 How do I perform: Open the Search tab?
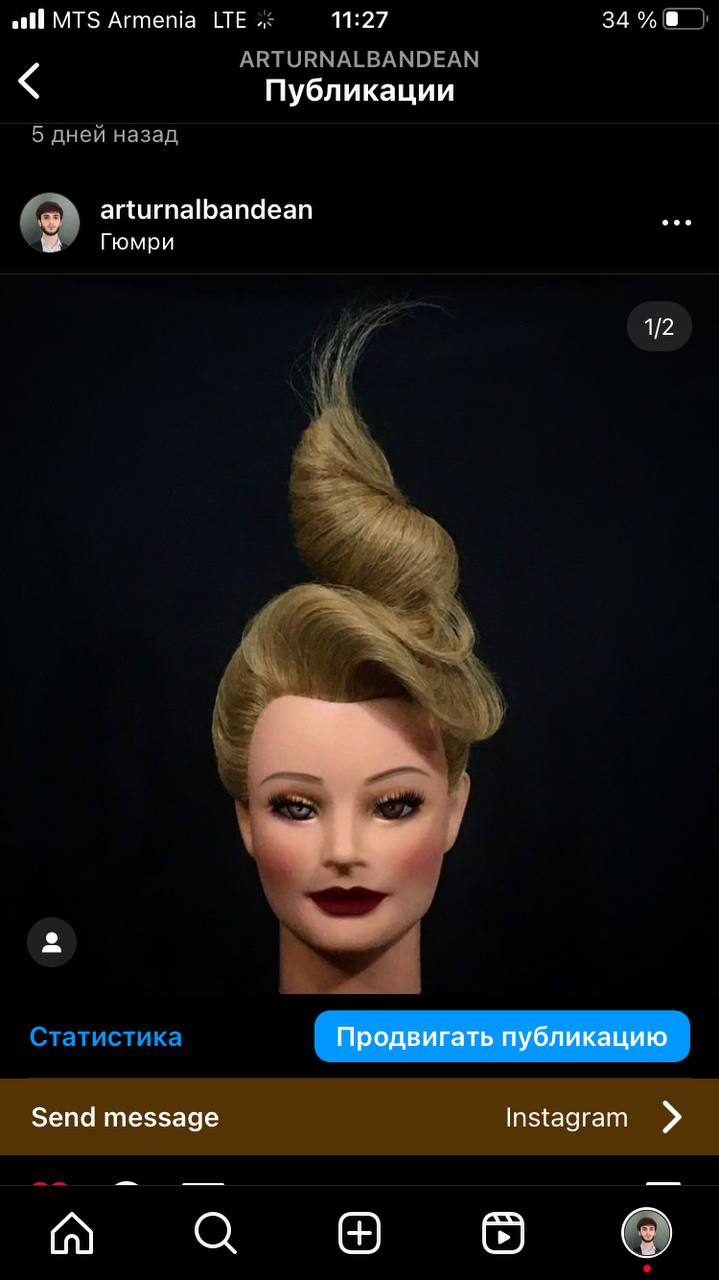[x=215, y=1233]
